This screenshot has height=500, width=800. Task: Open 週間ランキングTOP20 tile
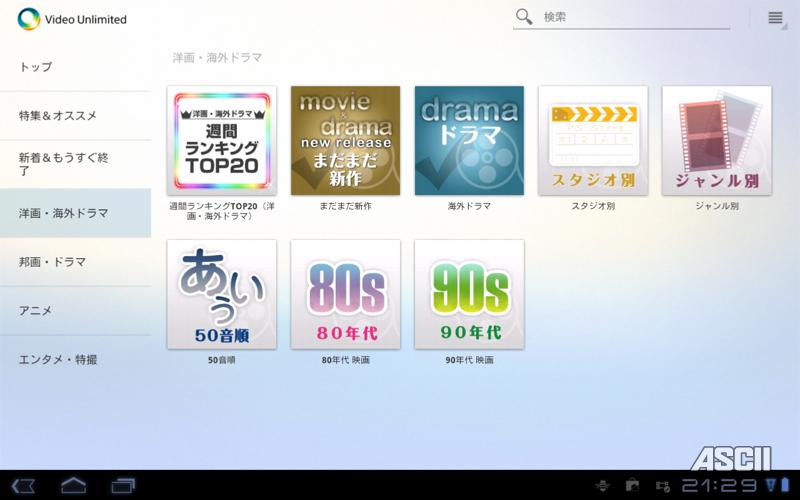pos(221,141)
